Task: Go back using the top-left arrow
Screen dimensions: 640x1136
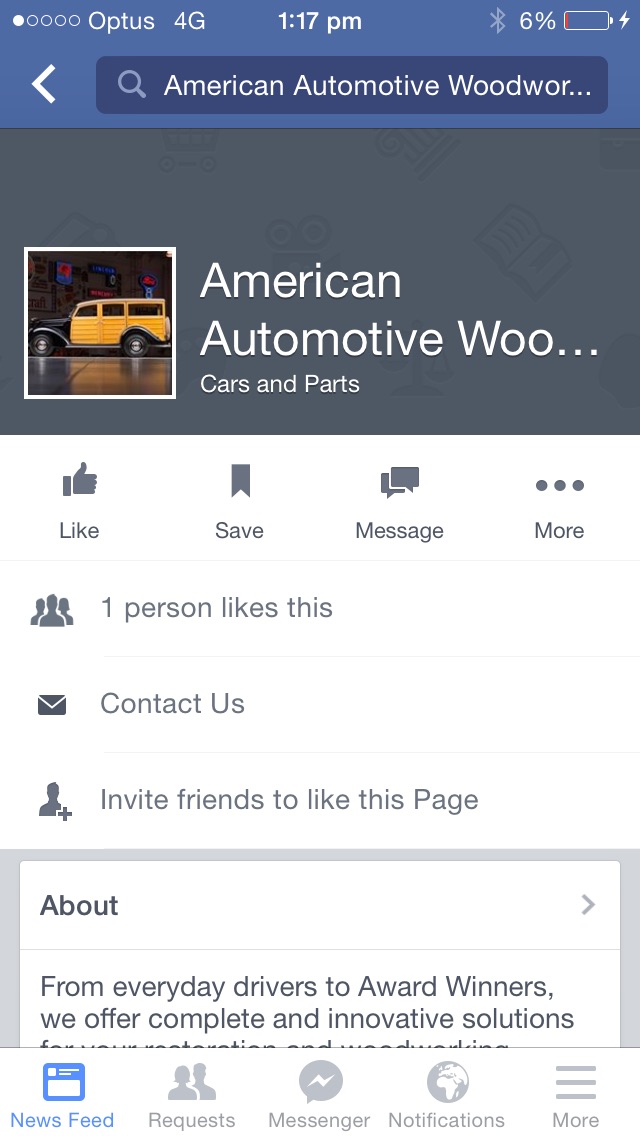Action: coord(44,85)
